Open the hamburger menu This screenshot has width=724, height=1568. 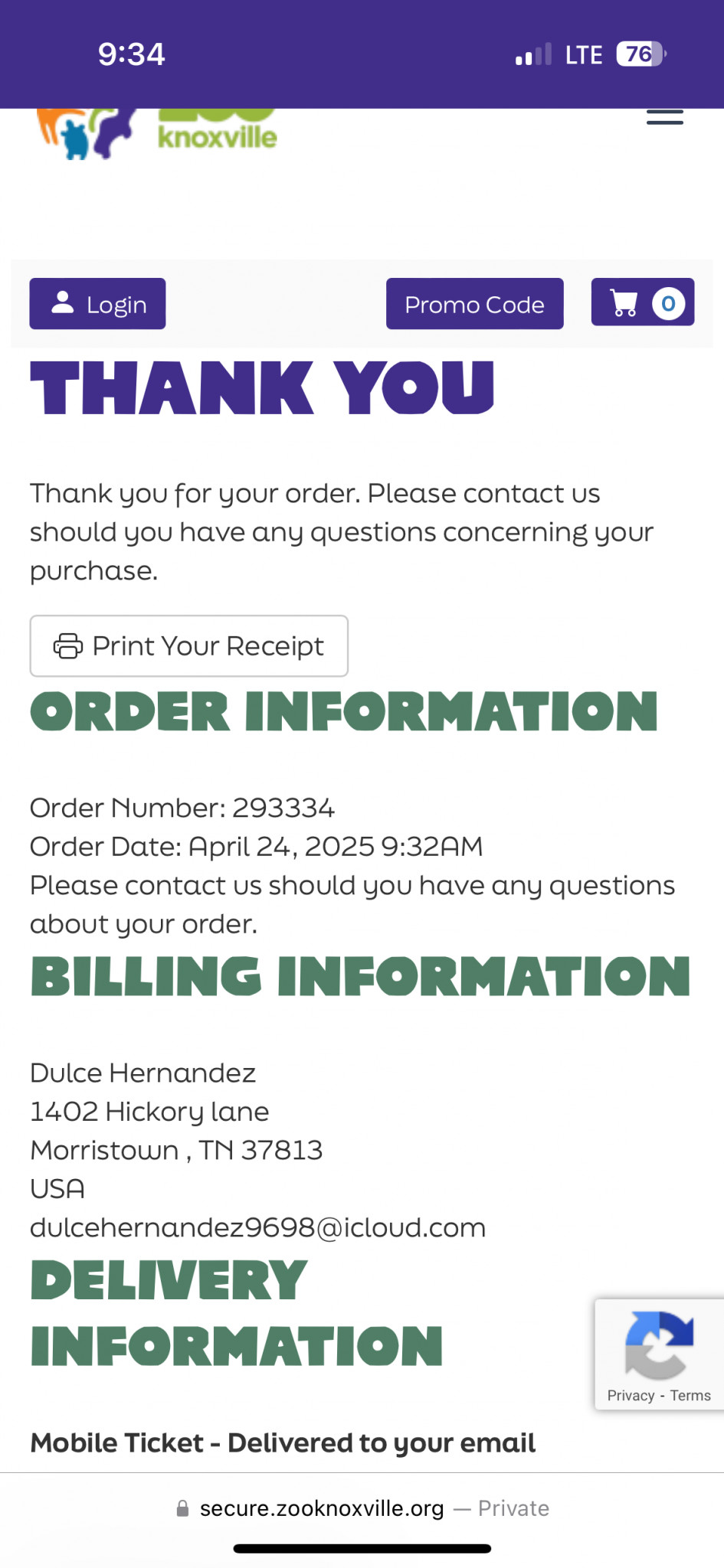tap(664, 118)
